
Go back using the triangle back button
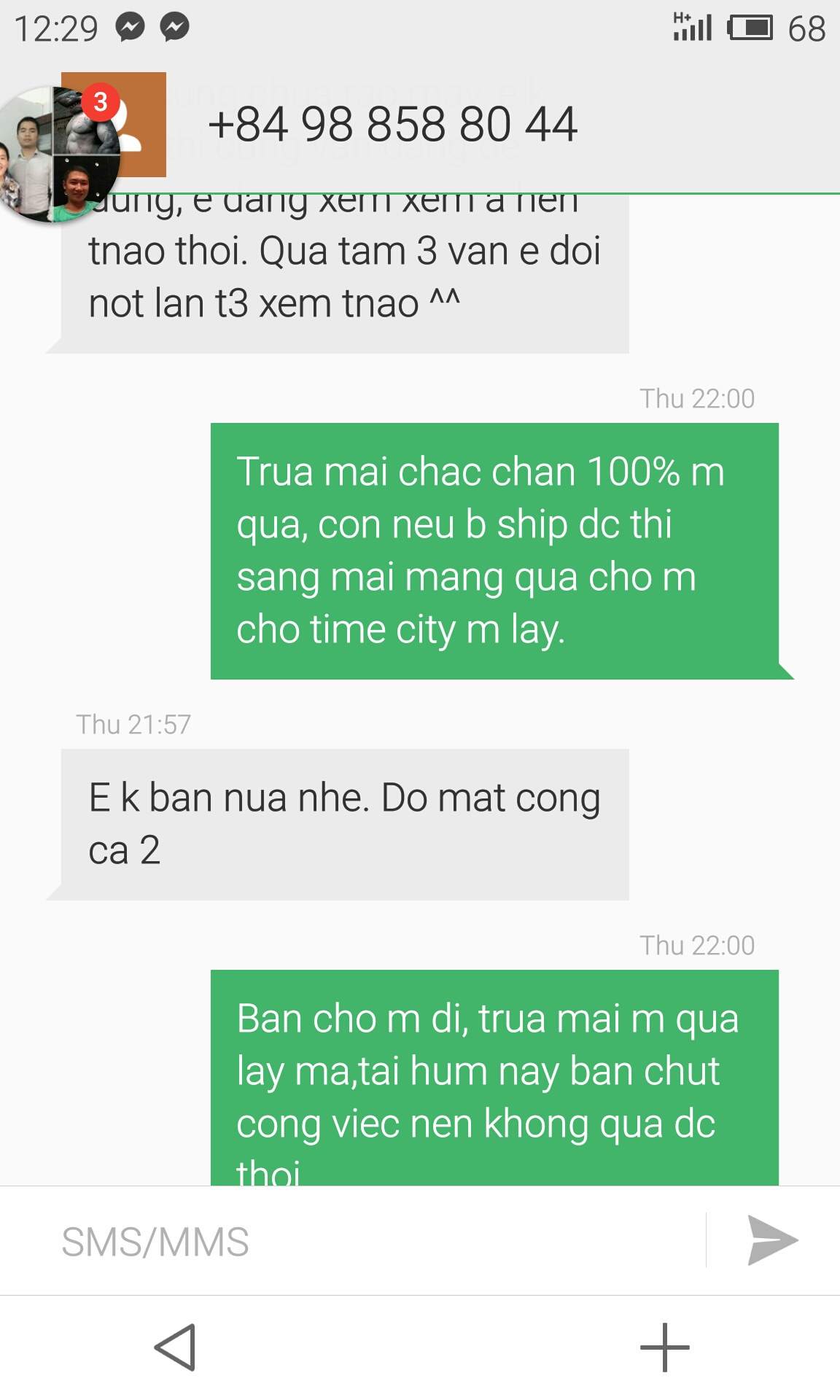[x=175, y=1347]
